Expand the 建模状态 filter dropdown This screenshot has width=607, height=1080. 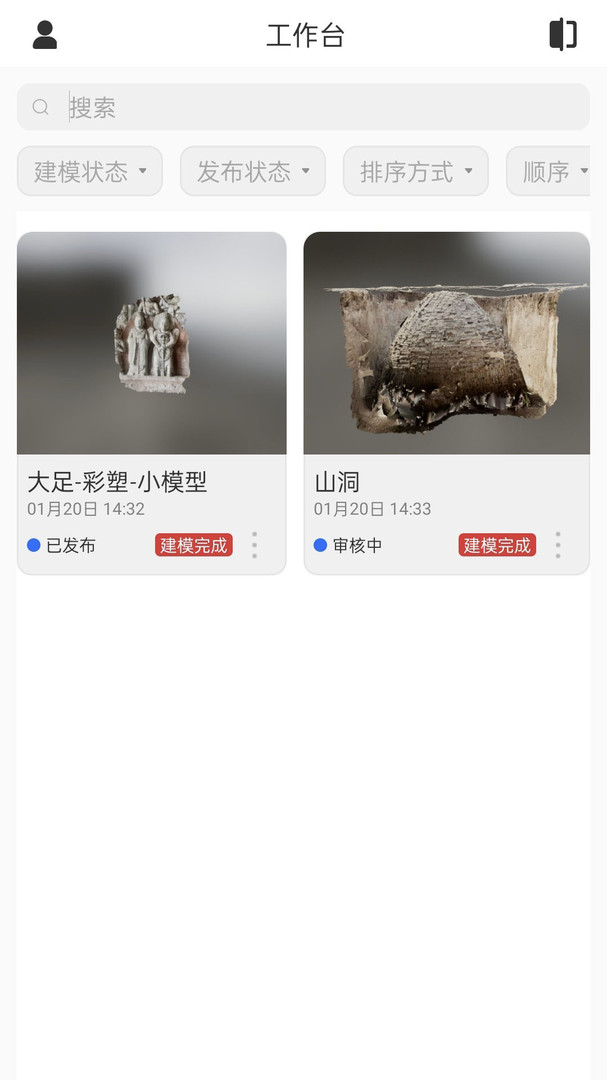point(90,172)
